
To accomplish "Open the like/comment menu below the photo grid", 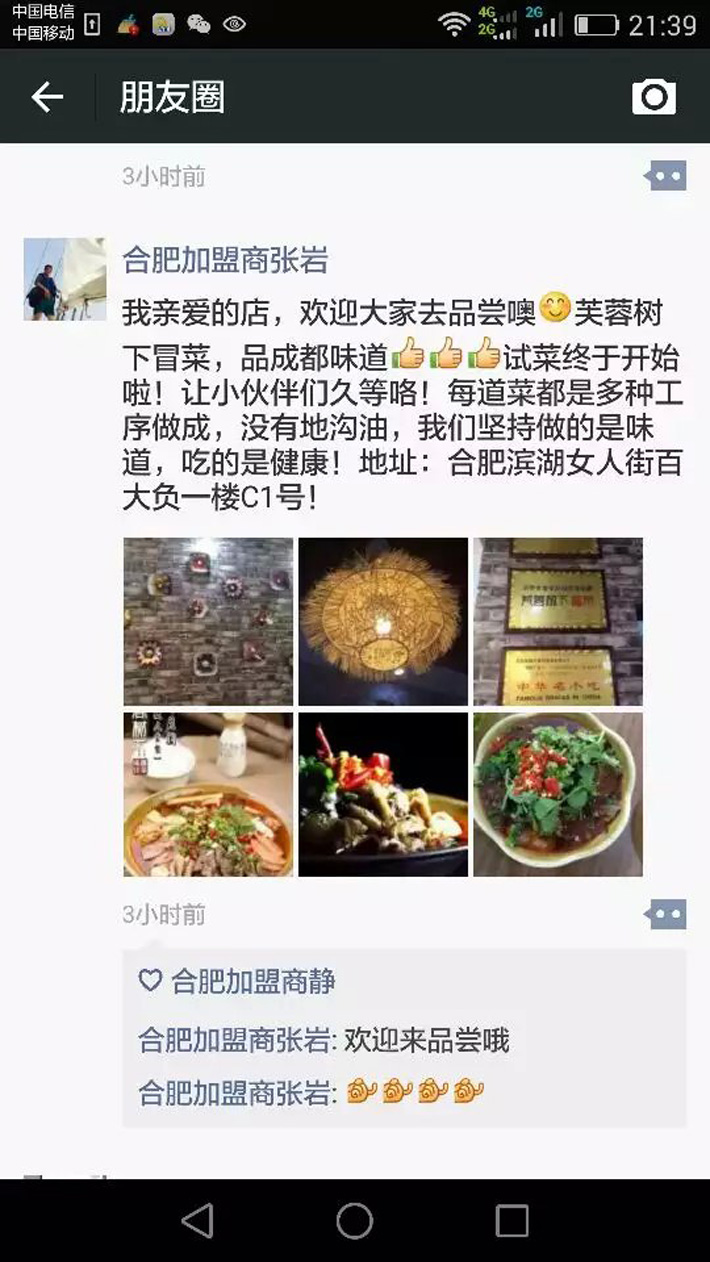I will point(665,914).
